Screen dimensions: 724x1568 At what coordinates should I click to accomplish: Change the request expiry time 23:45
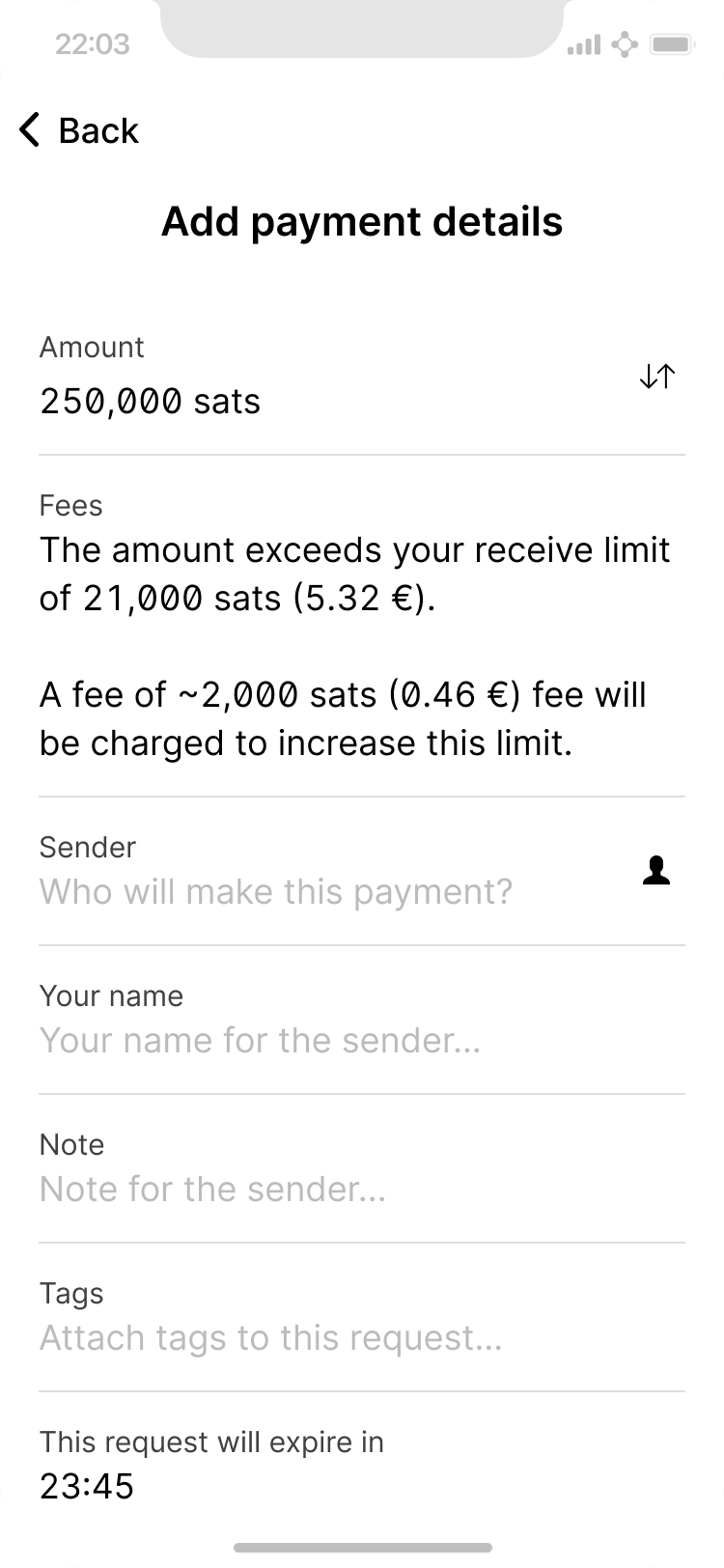pos(87,1486)
